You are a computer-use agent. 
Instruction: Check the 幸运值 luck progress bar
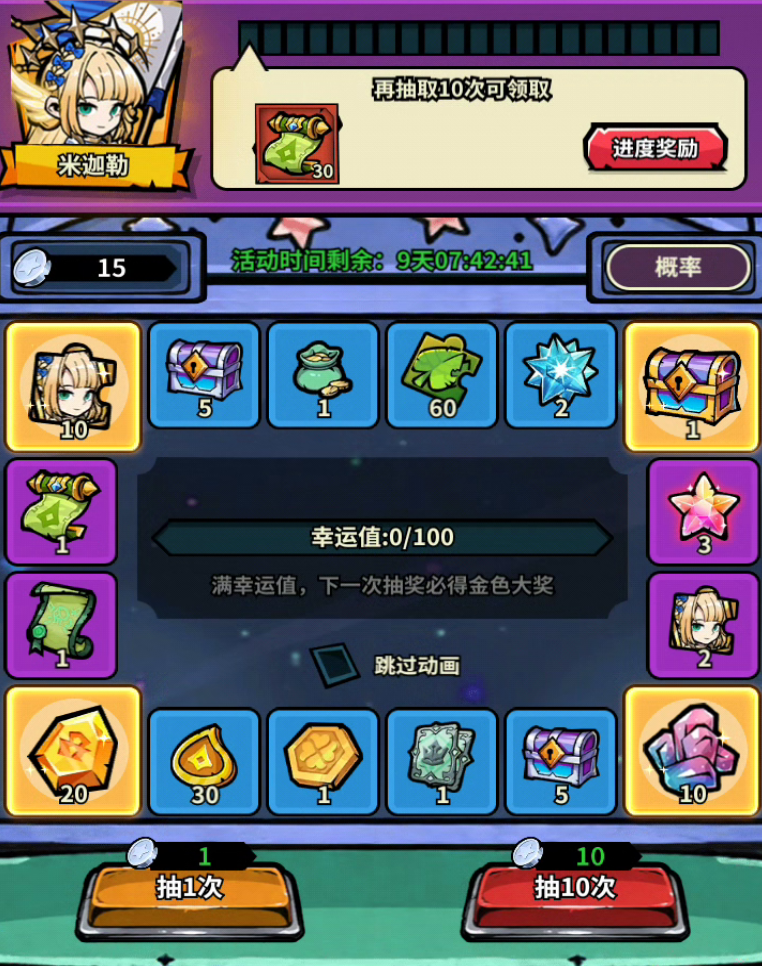[381, 537]
